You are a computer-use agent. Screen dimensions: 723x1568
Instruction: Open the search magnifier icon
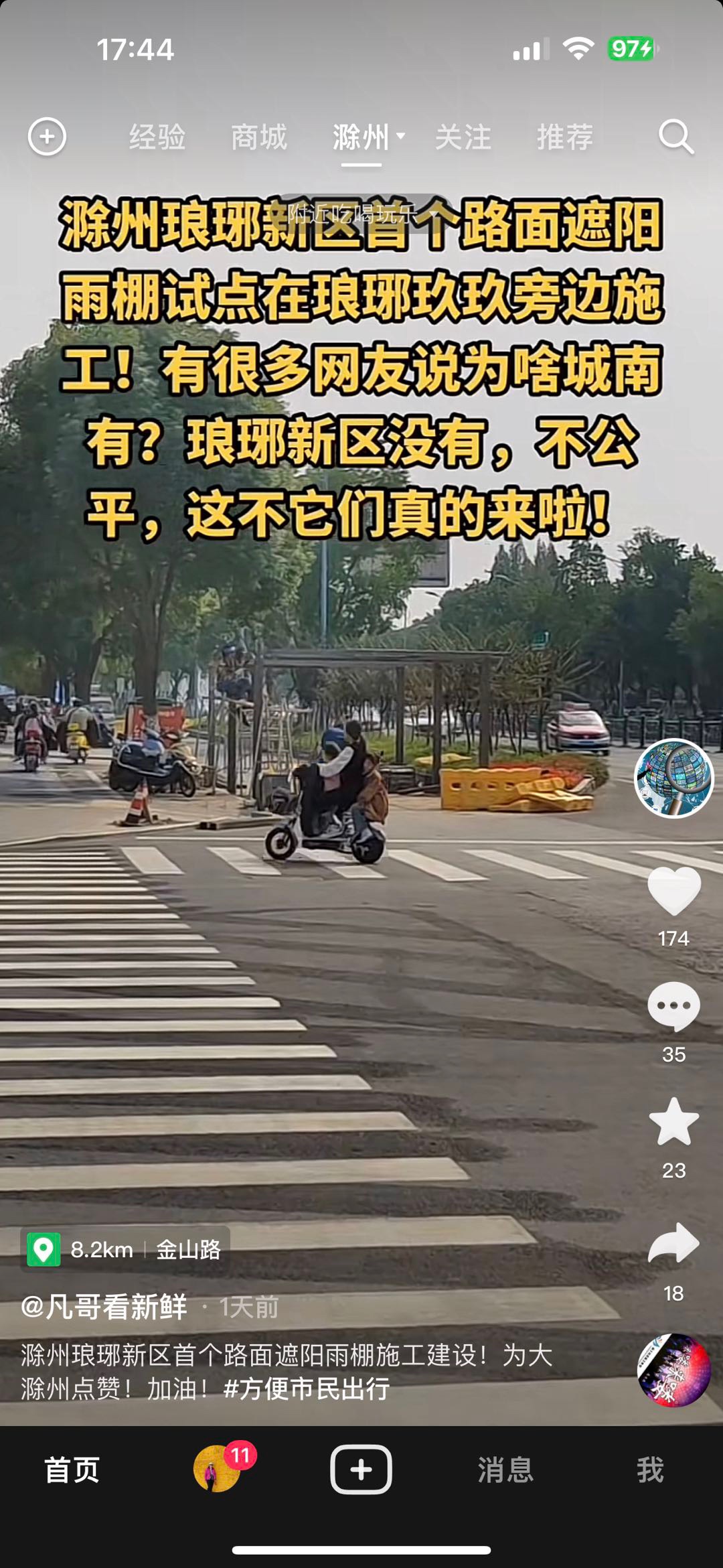[675, 137]
